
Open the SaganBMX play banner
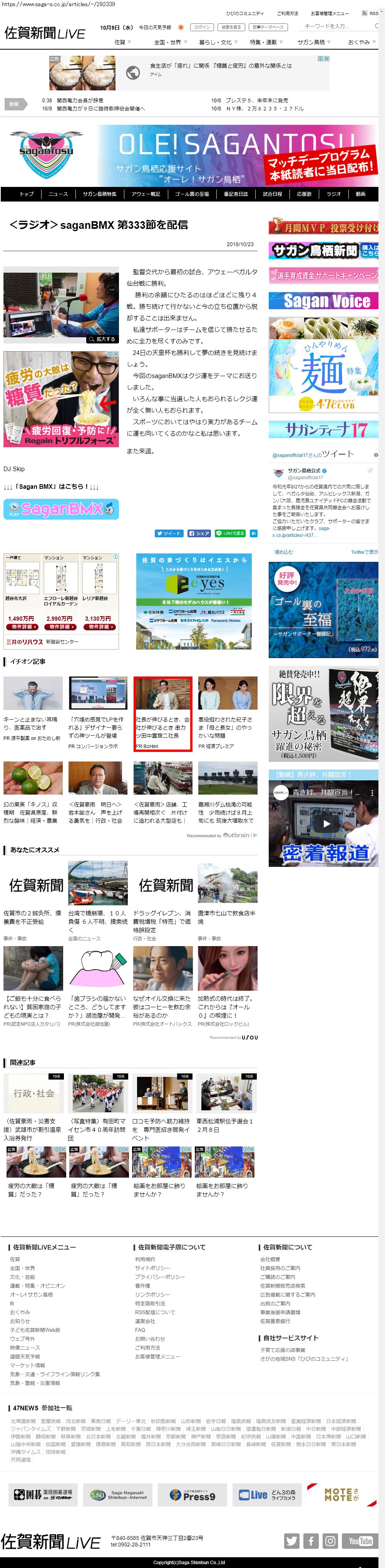(61, 509)
